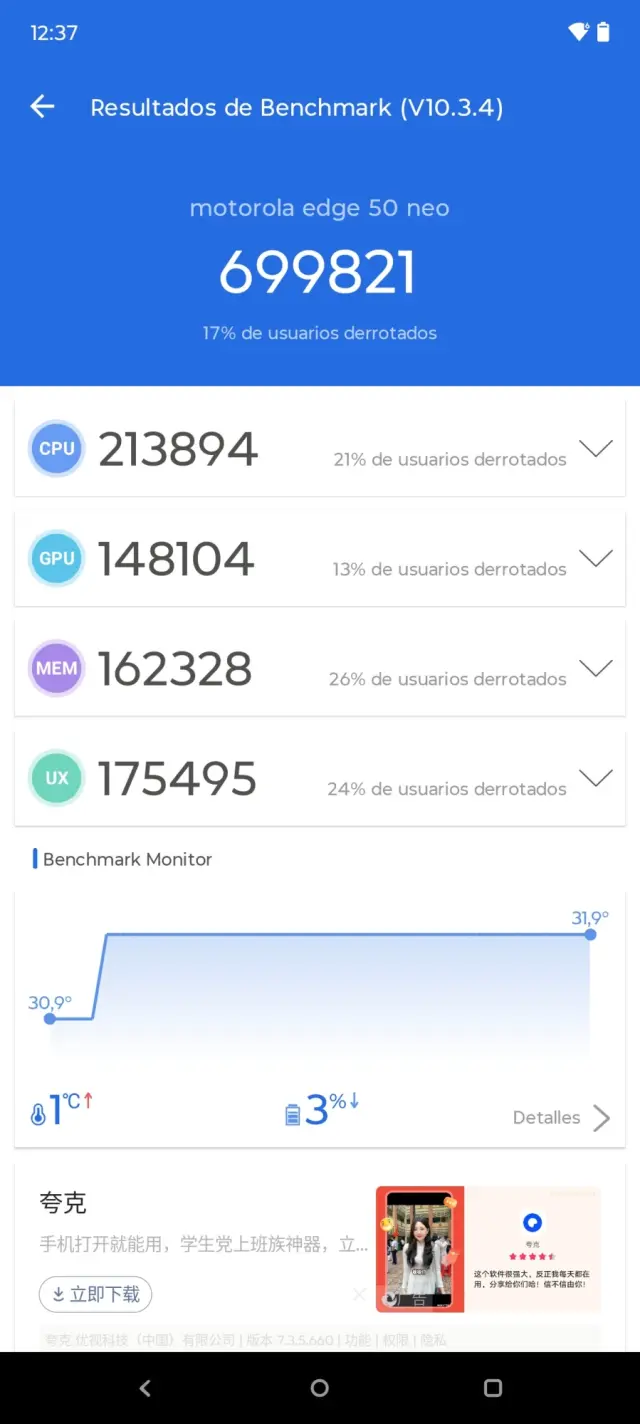The width and height of the screenshot is (640, 1424).
Task: Open Detalles of Benchmark Monitor
Action: point(560,1117)
